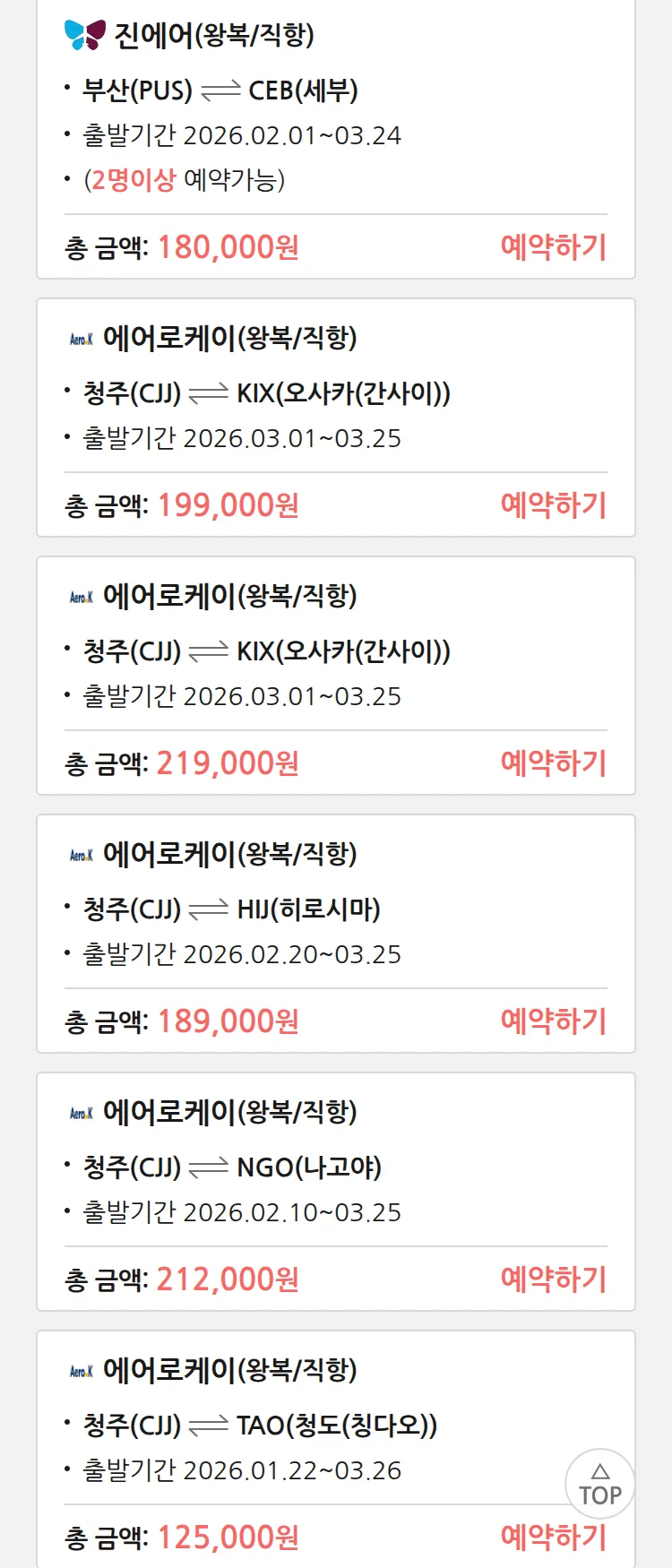Book the 125,000원 Qingdao flight
The image size is (672, 1568).
click(553, 1537)
